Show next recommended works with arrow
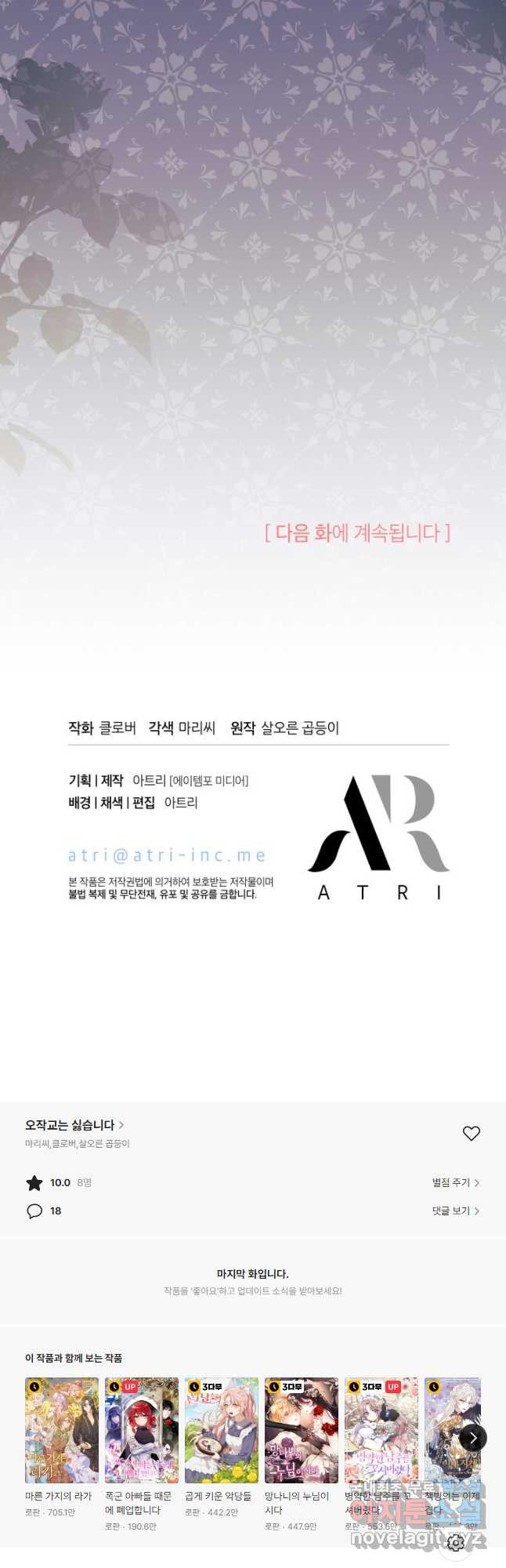This screenshot has width=506, height=1568. pyautogui.click(x=472, y=1438)
